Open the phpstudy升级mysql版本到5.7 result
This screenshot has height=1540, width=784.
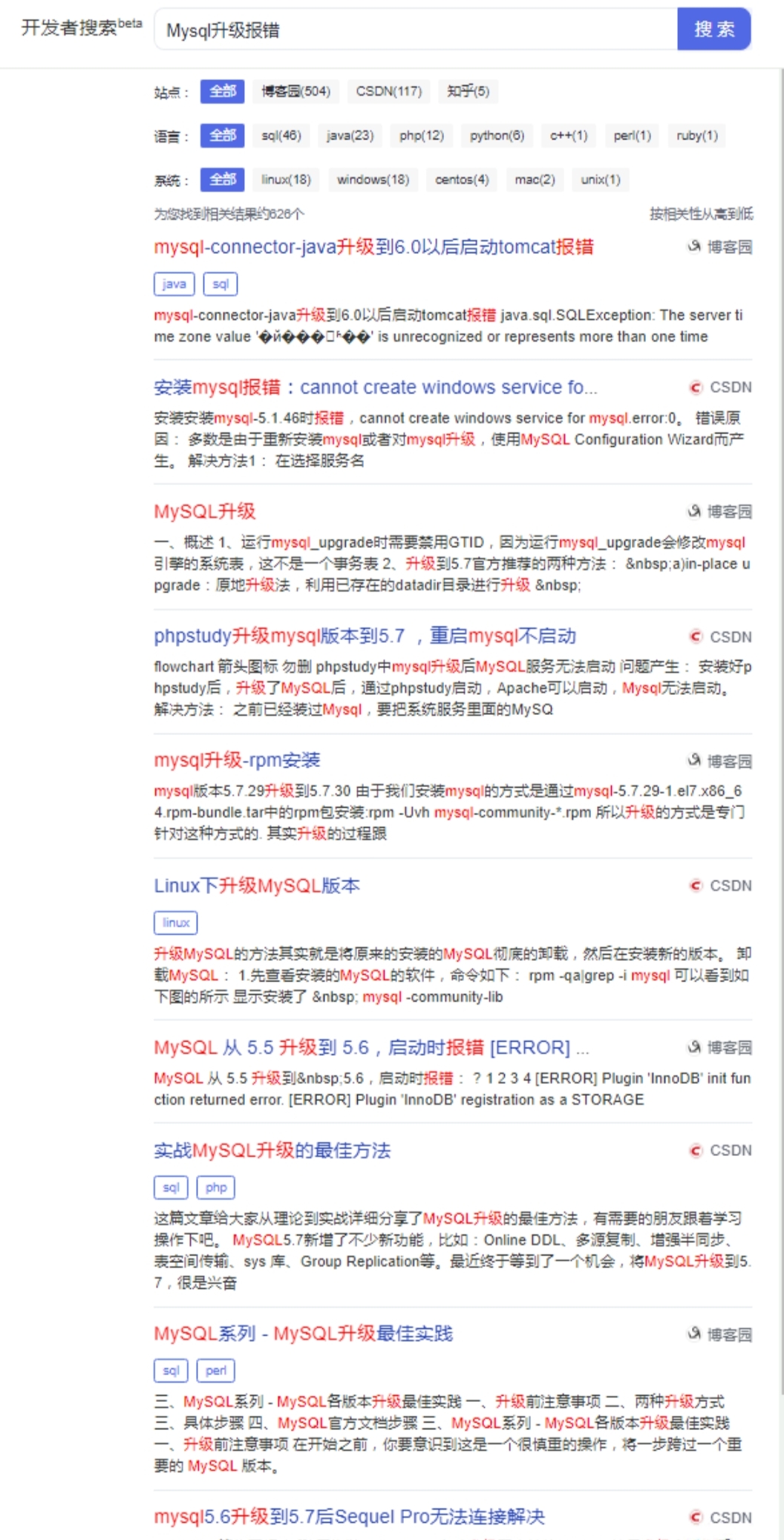[x=365, y=636]
